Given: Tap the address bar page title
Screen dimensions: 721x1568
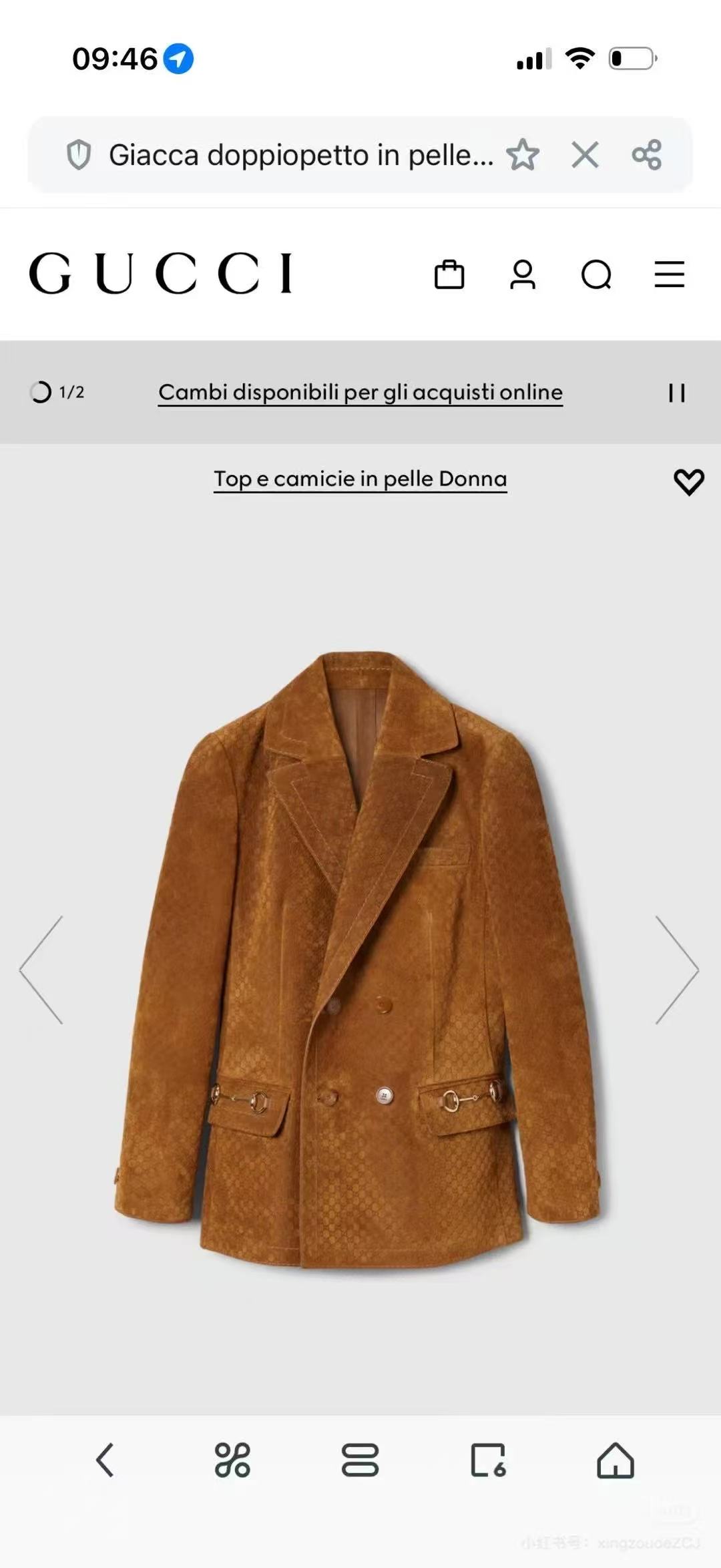Looking at the screenshot, I should point(300,155).
